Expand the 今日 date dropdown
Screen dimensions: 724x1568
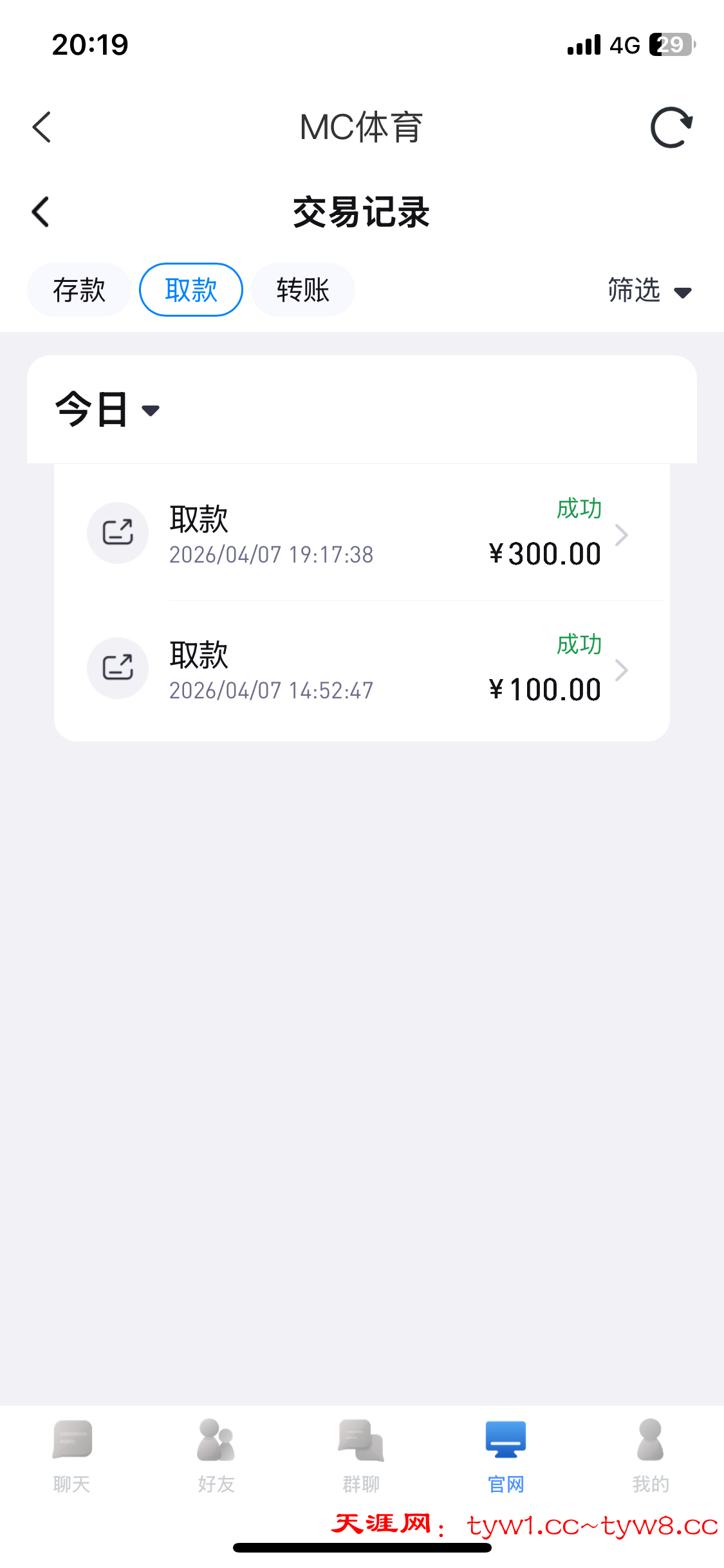pyautogui.click(x=107, y=409)
